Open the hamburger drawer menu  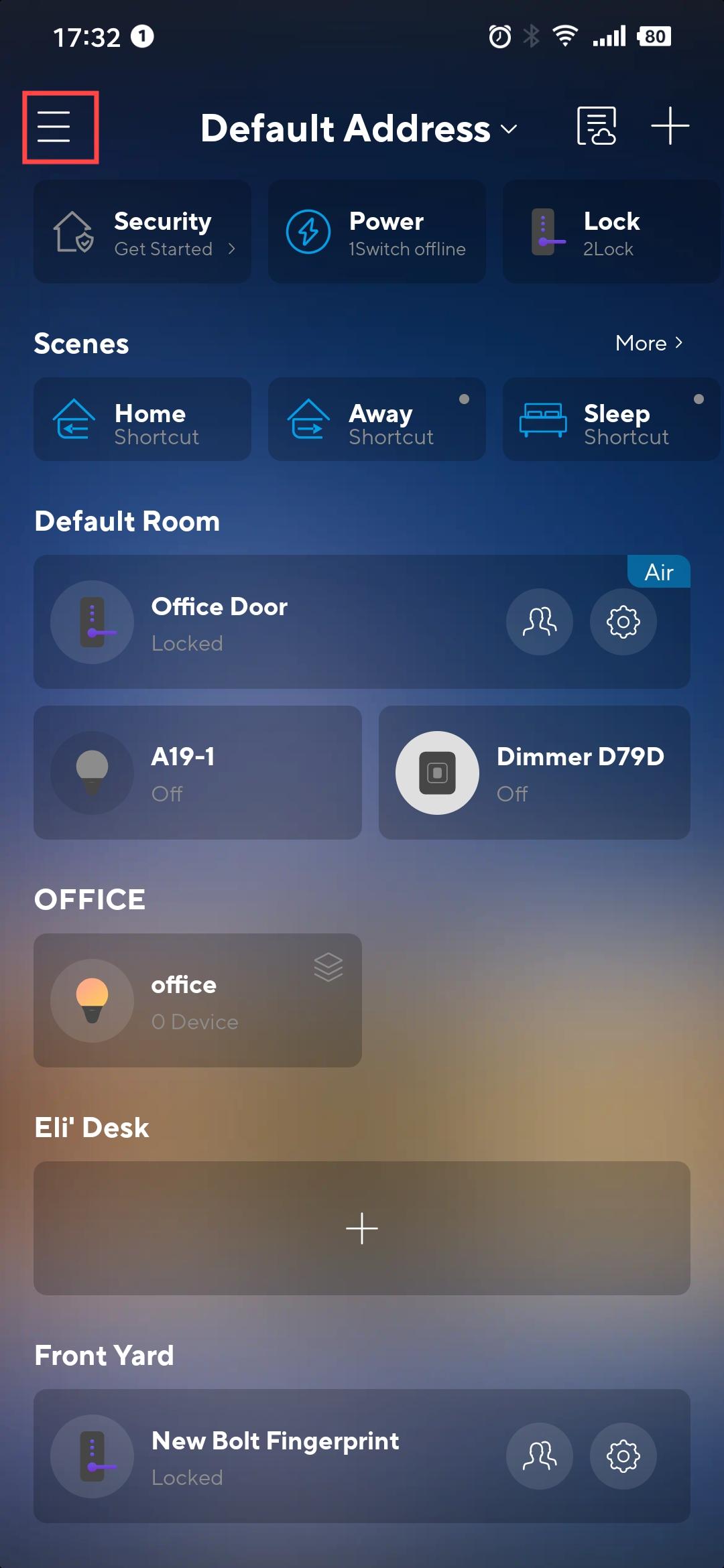(x=54, y=127)
